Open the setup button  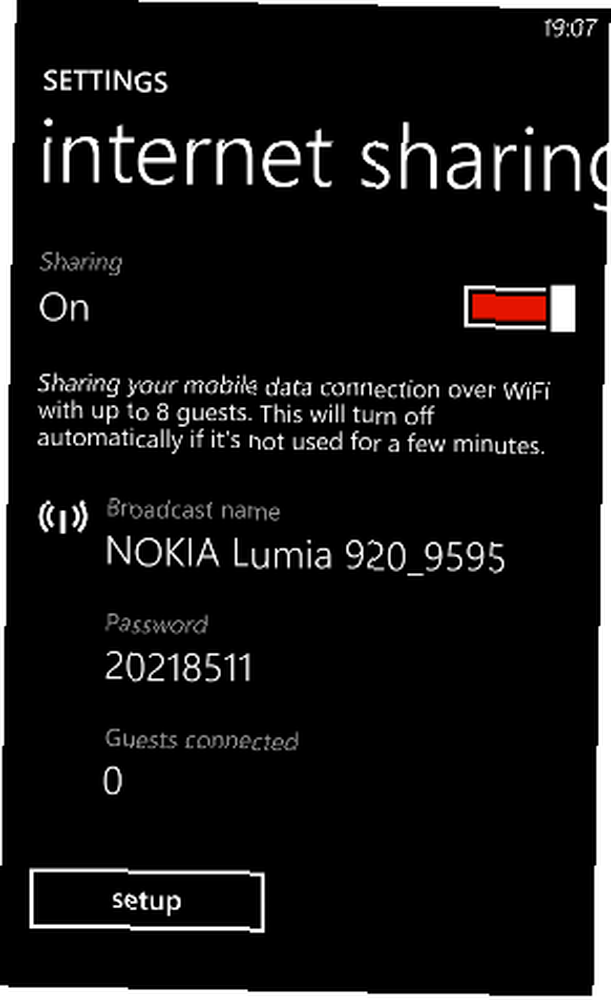[x=147, y=901]
